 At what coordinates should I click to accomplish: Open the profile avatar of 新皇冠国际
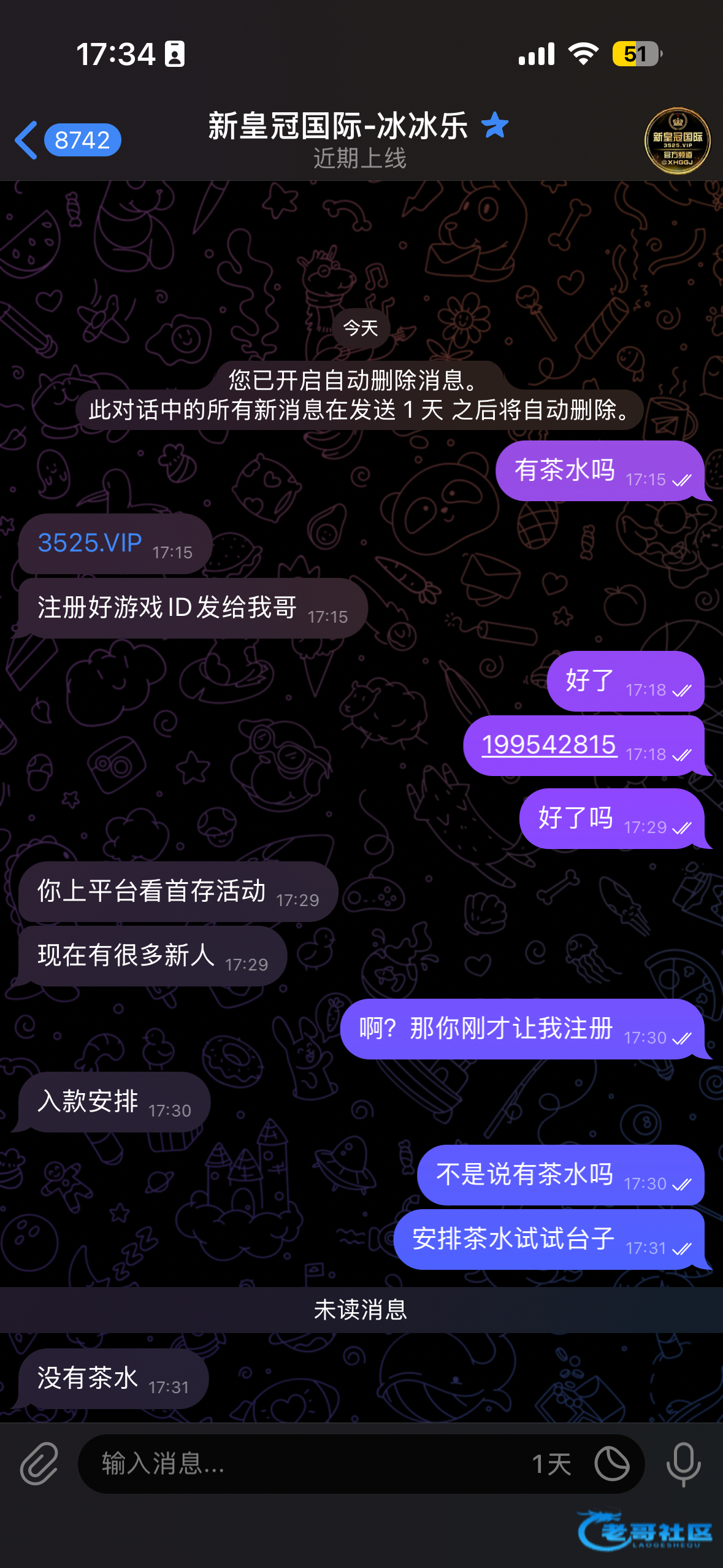[x=677, y=141]
